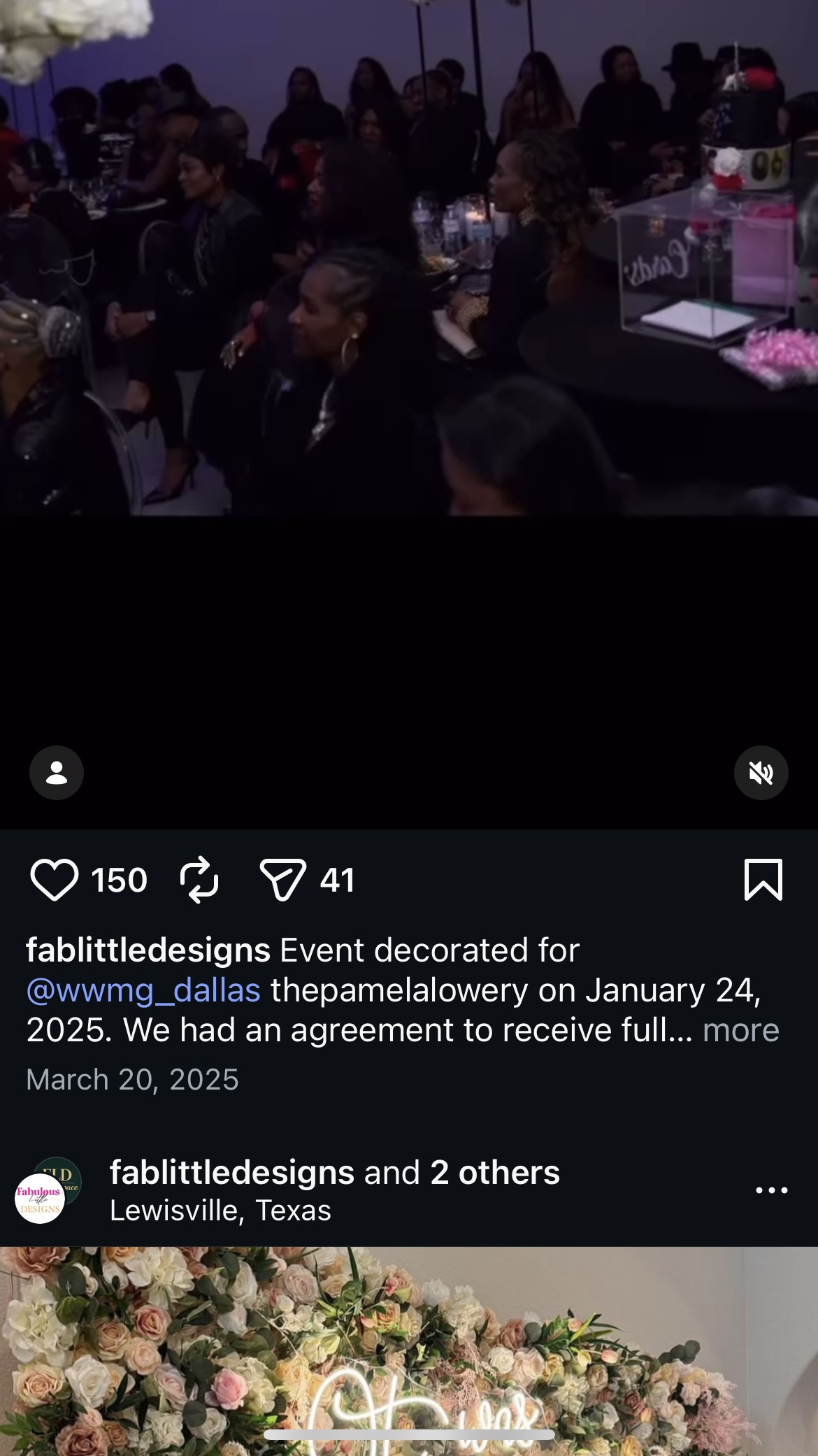Open options menu for next post
Viewport: 818px width, 1456px height.
(x=772, y=1190)
